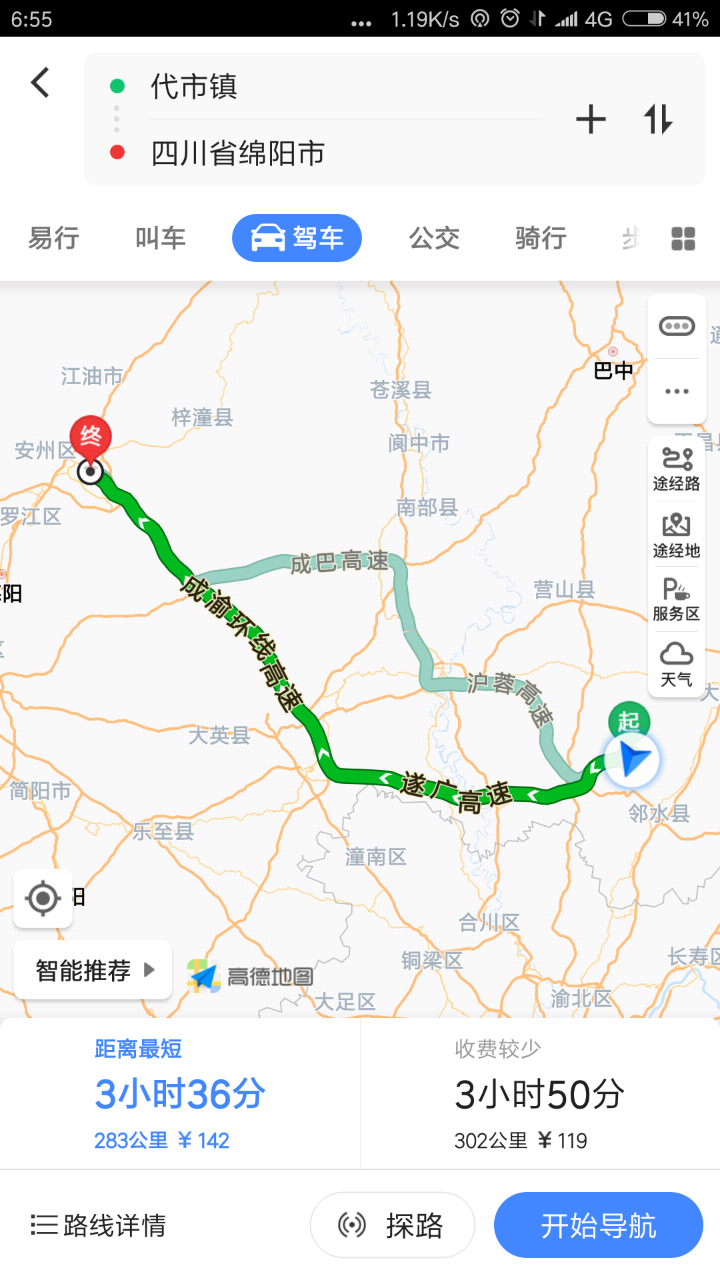Edit the destination 四川省绵阳市
This screenshot has width=720, height=1280.
point(300,153)
